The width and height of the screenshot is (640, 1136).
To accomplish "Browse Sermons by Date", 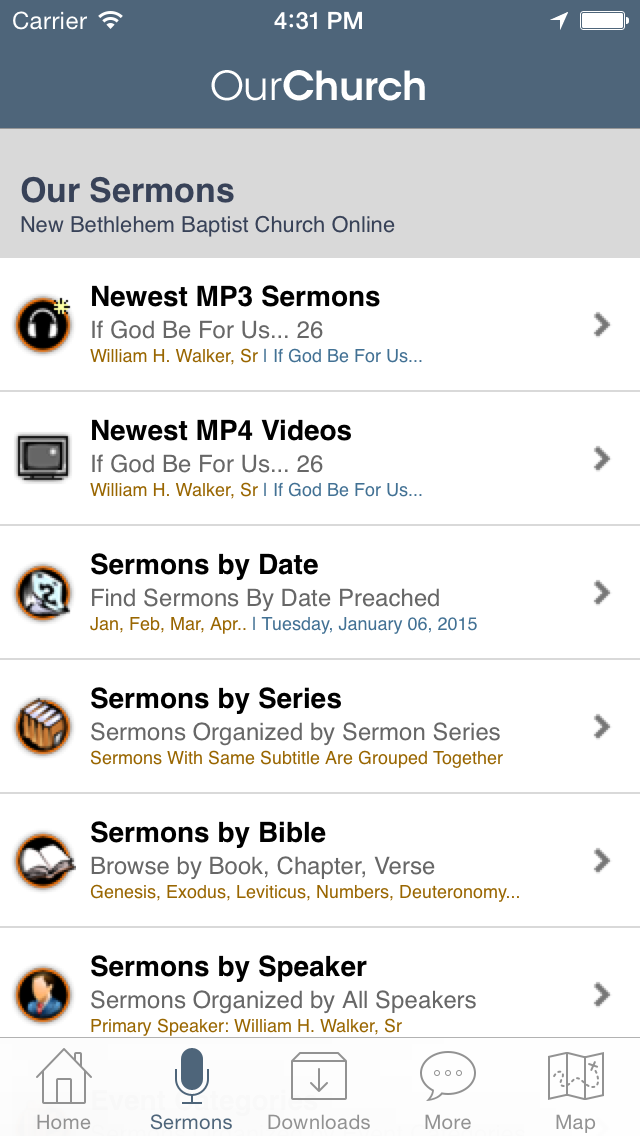I will (x=320, y=593).
